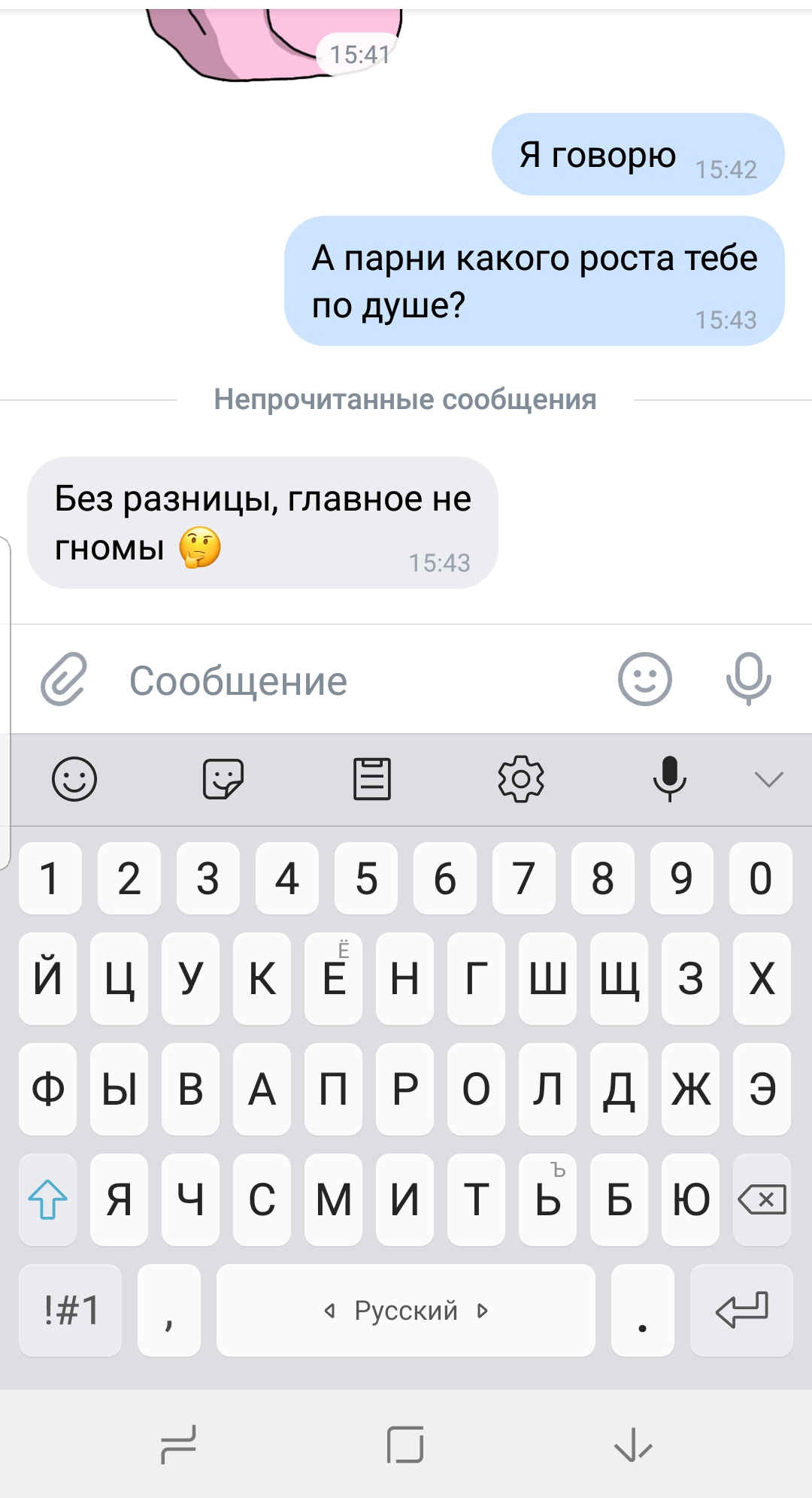This screenshot has width=812, height=1498.
Task: Tap the Русский space bar
Action: 406,1311
